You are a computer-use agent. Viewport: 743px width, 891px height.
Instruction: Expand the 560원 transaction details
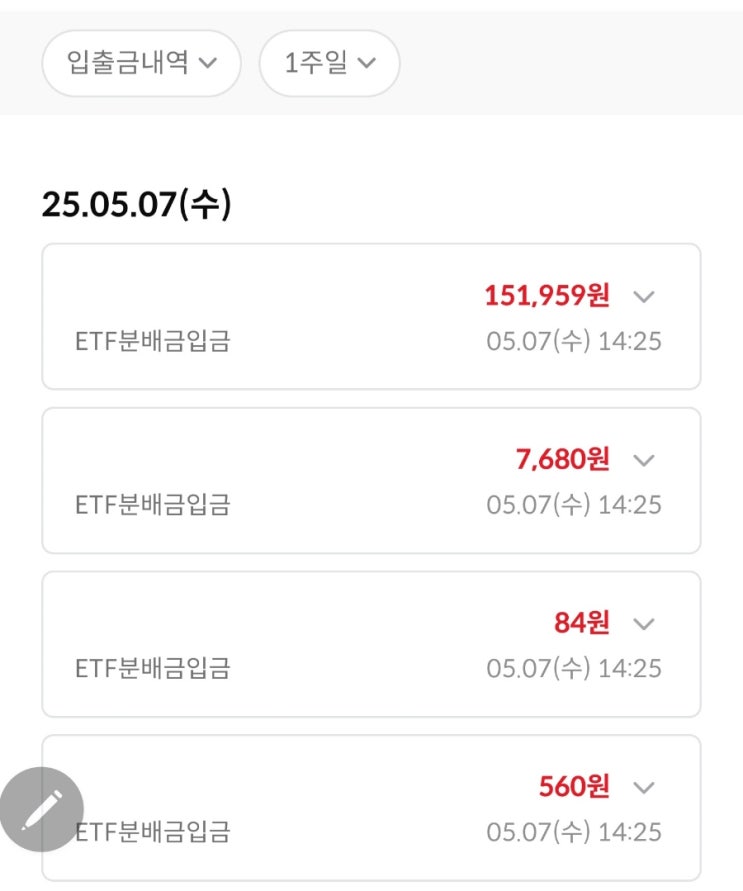tap(644, 788)
